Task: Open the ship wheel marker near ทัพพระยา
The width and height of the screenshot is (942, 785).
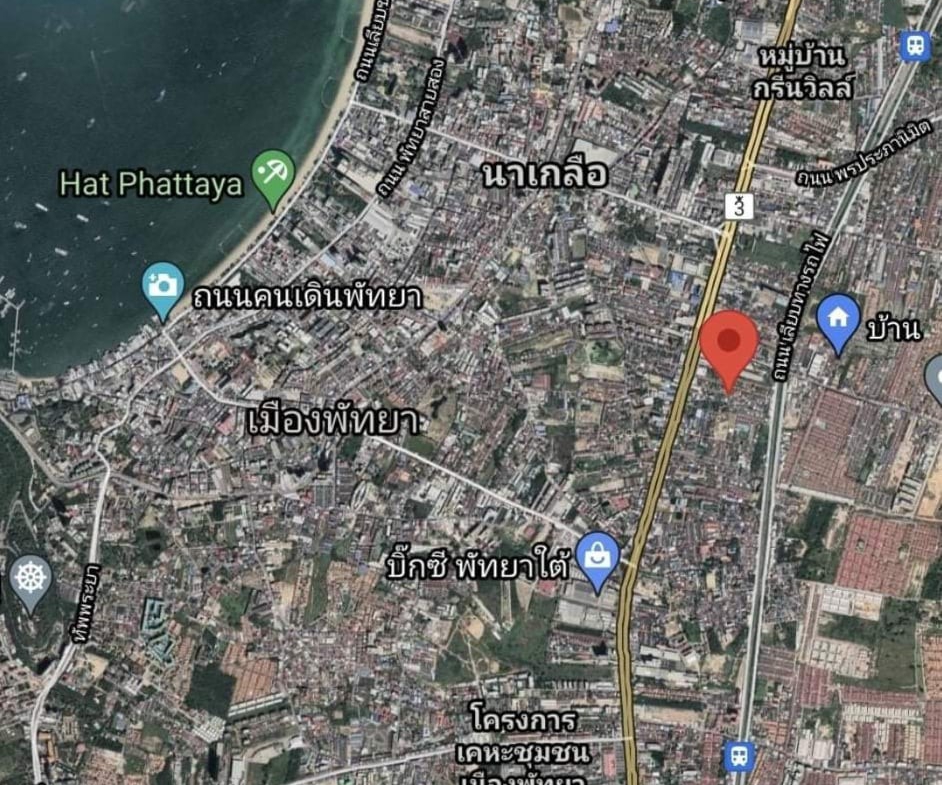Action: [31, 580]
